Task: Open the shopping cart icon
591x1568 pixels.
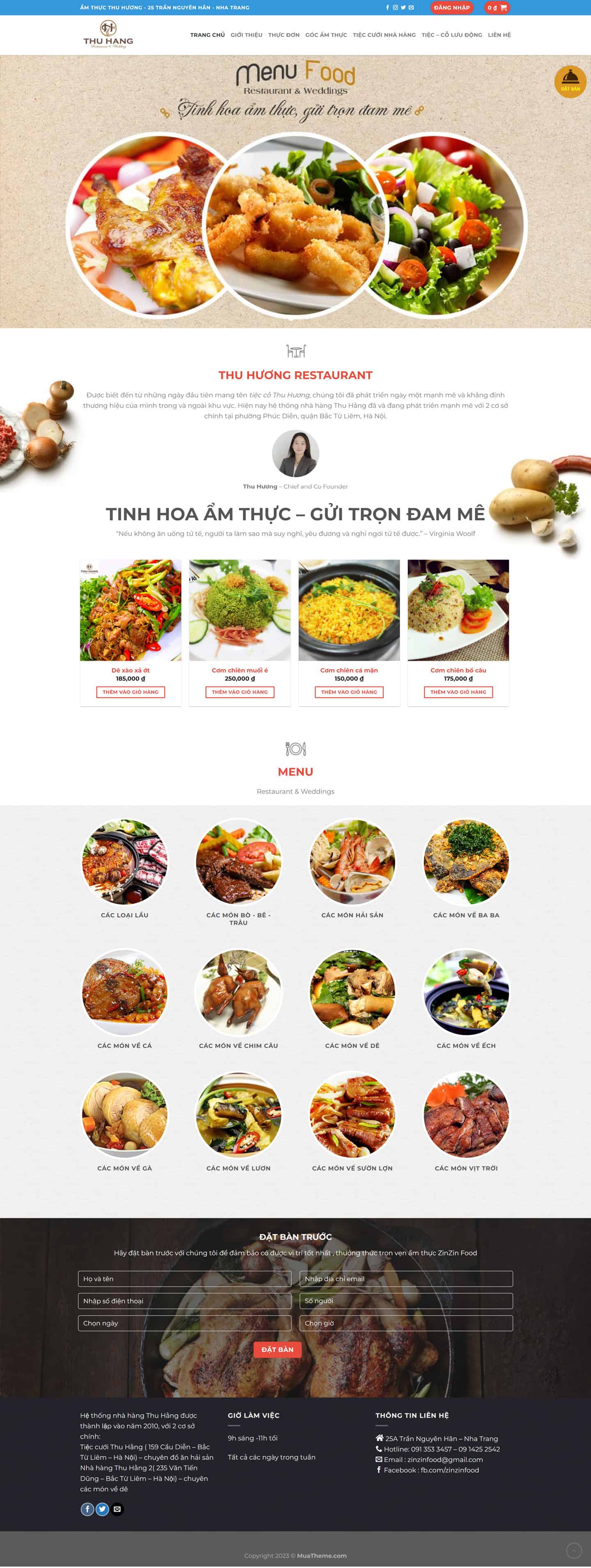Action: click(x=504, y=8)
